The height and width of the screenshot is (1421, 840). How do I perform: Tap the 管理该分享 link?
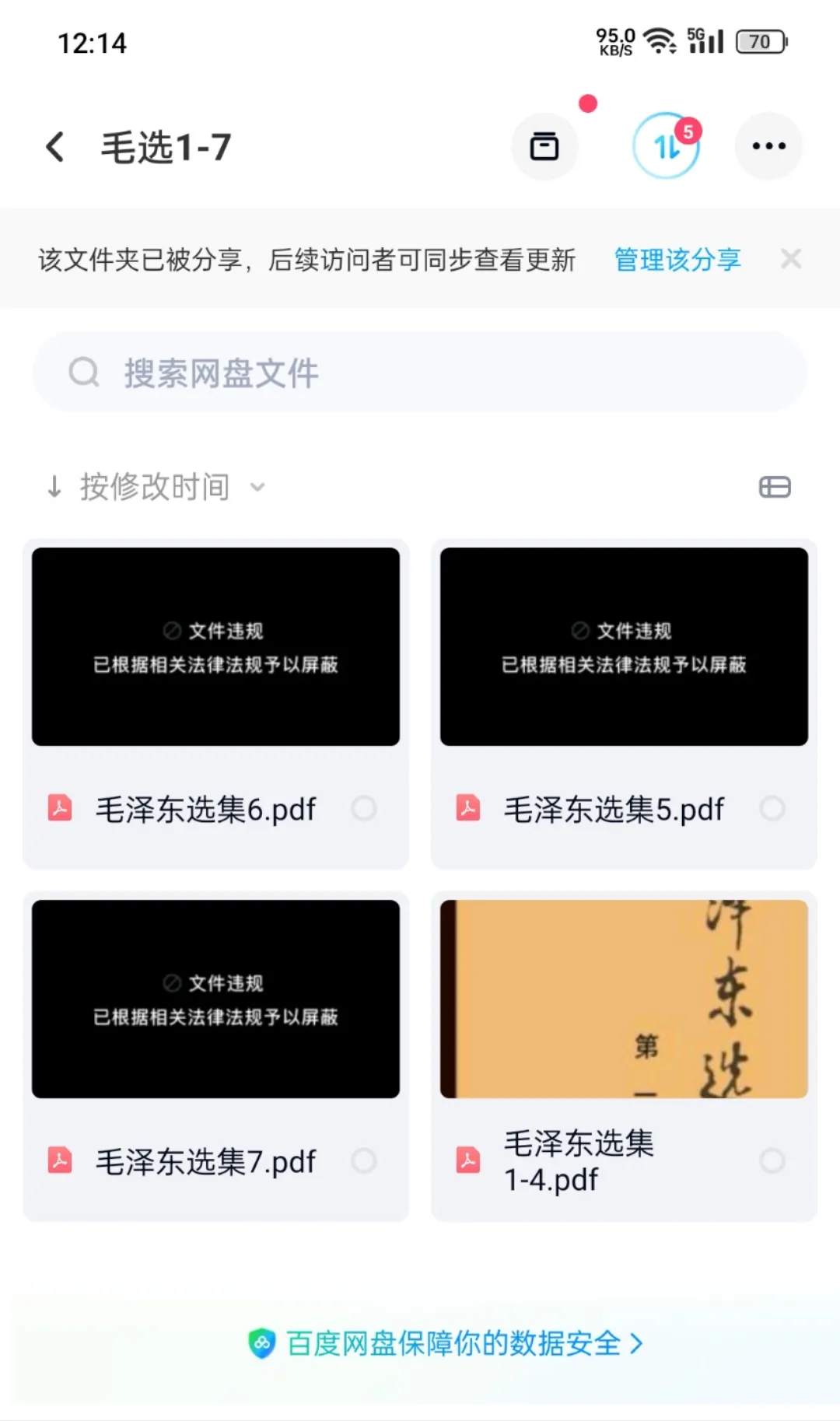coord(677,260)
